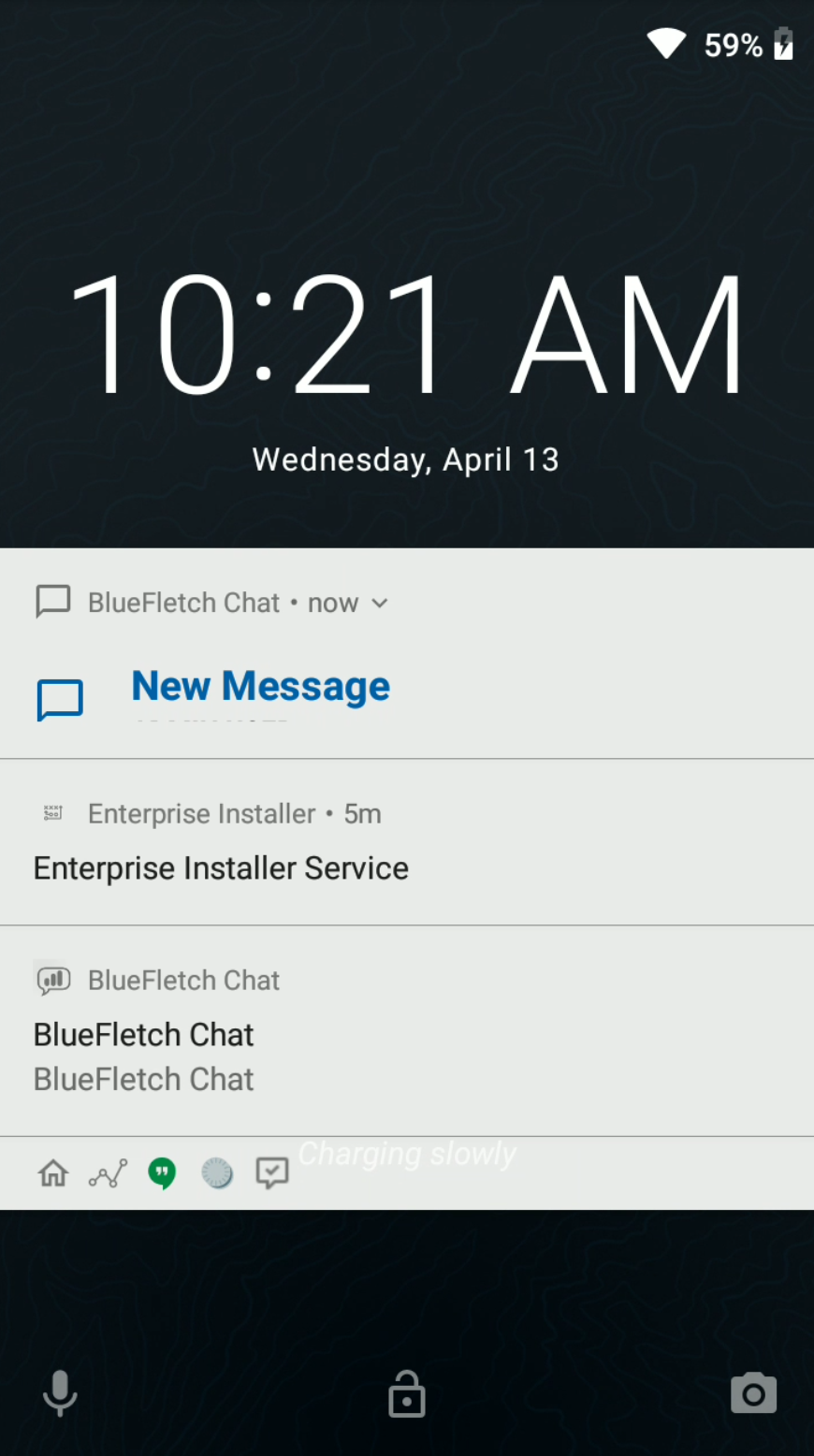
Task: Open the camera shortcut
Action: click(754, 1393)
